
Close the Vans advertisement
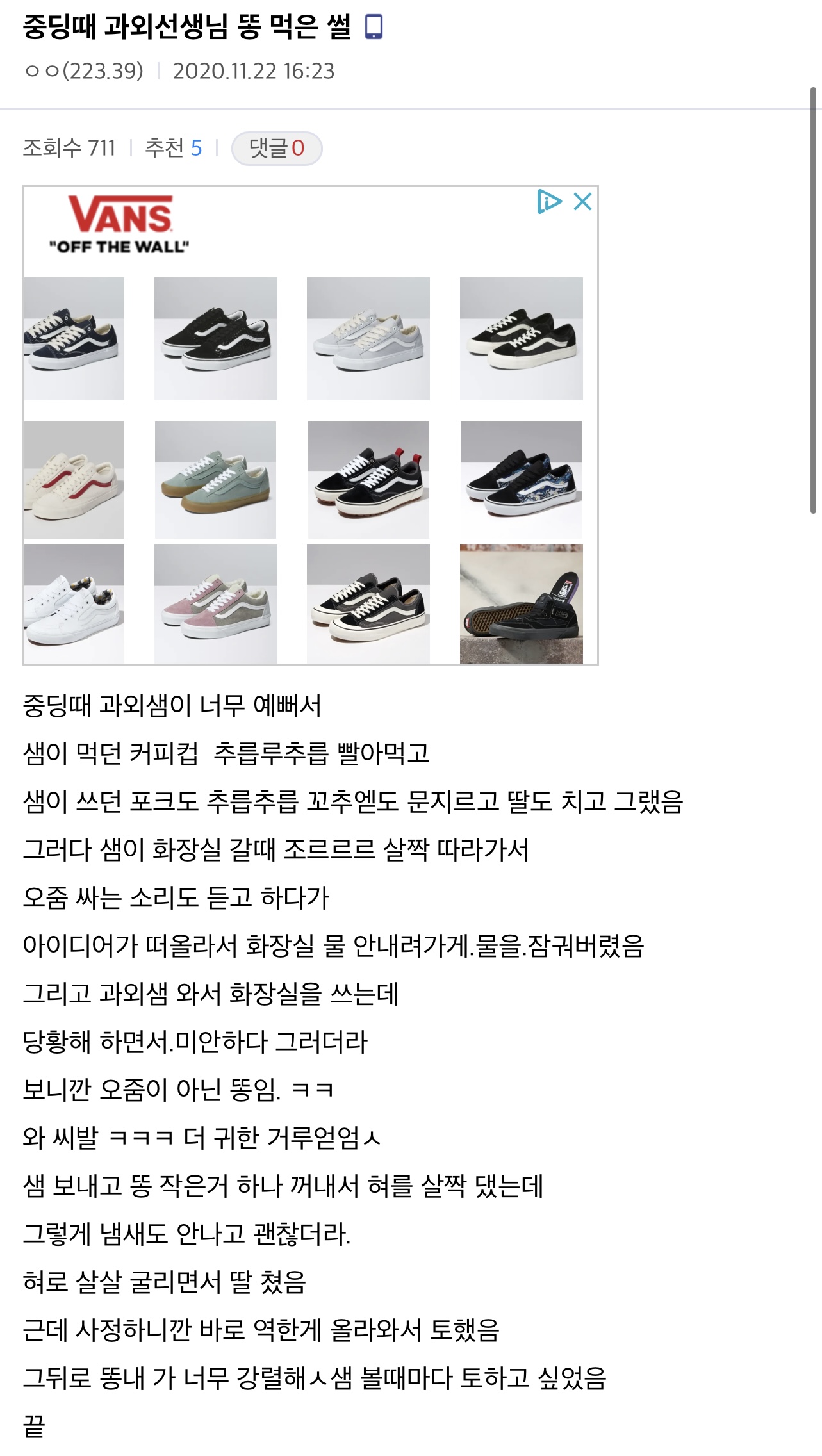click(582, 202)
